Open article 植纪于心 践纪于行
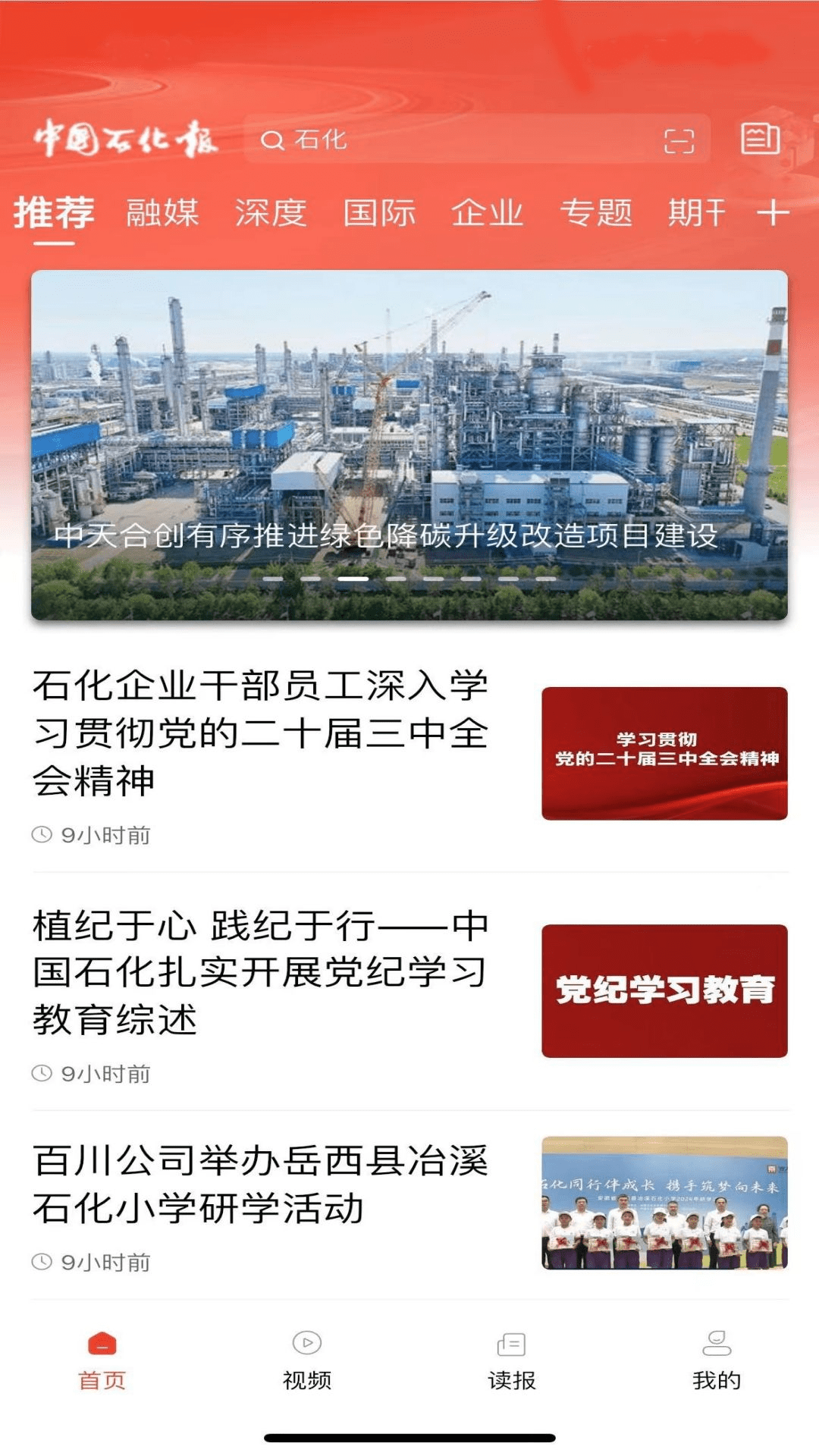The height and width of the screenshot is (1456, 819). 260,972
